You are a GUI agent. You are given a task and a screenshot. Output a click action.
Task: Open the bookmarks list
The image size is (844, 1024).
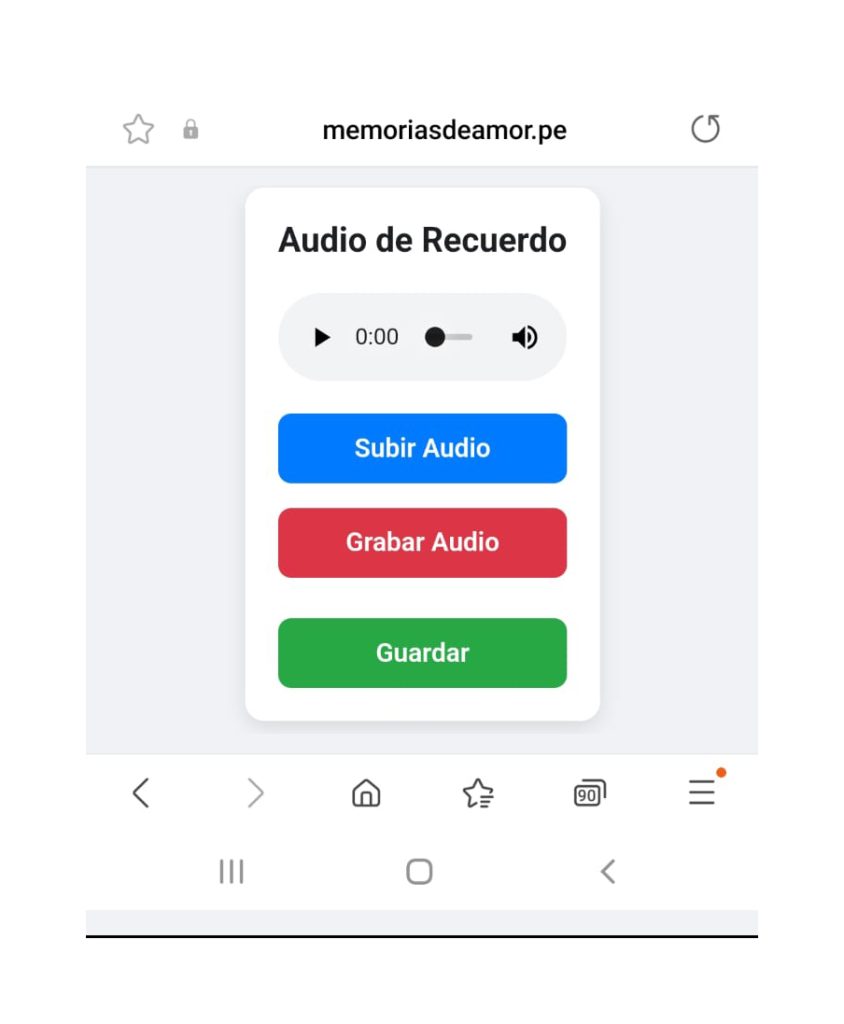pos(478,794)
